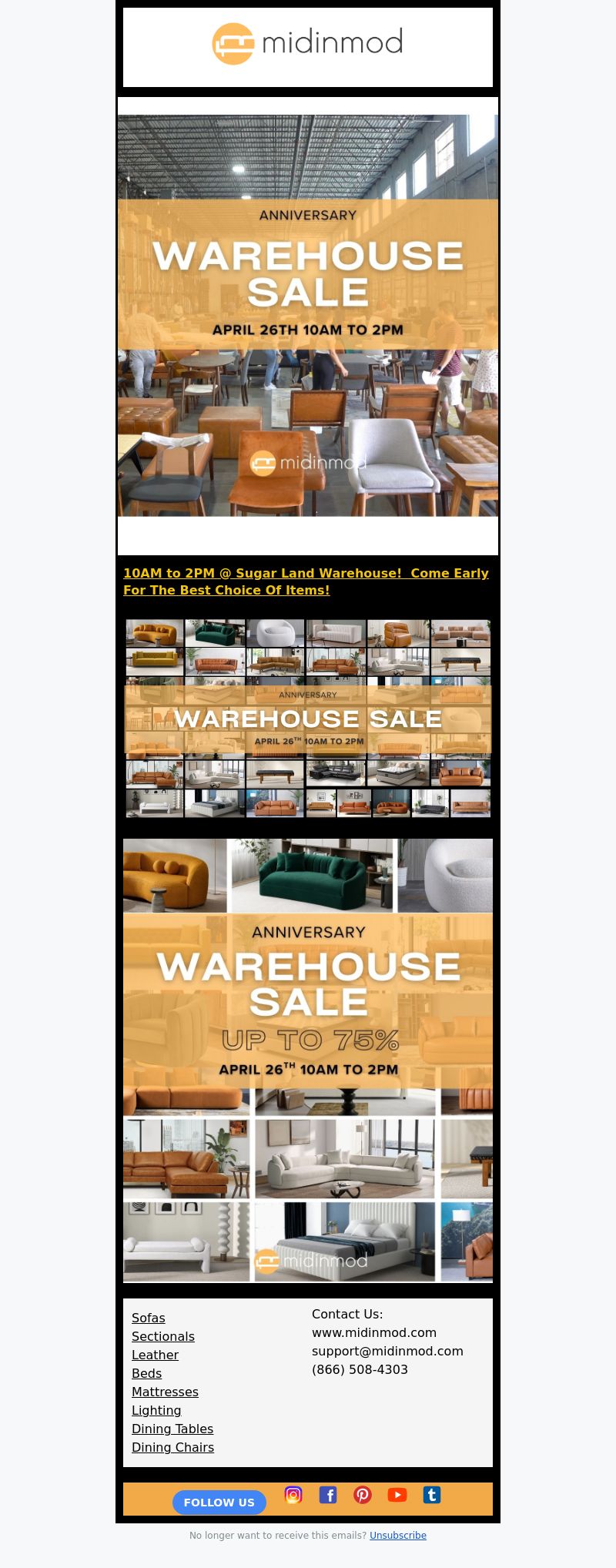Image resolution: width=616 pixels, height=1568 pixels.
Task: Select the Lighting link
Action: tap(156, 1410)
